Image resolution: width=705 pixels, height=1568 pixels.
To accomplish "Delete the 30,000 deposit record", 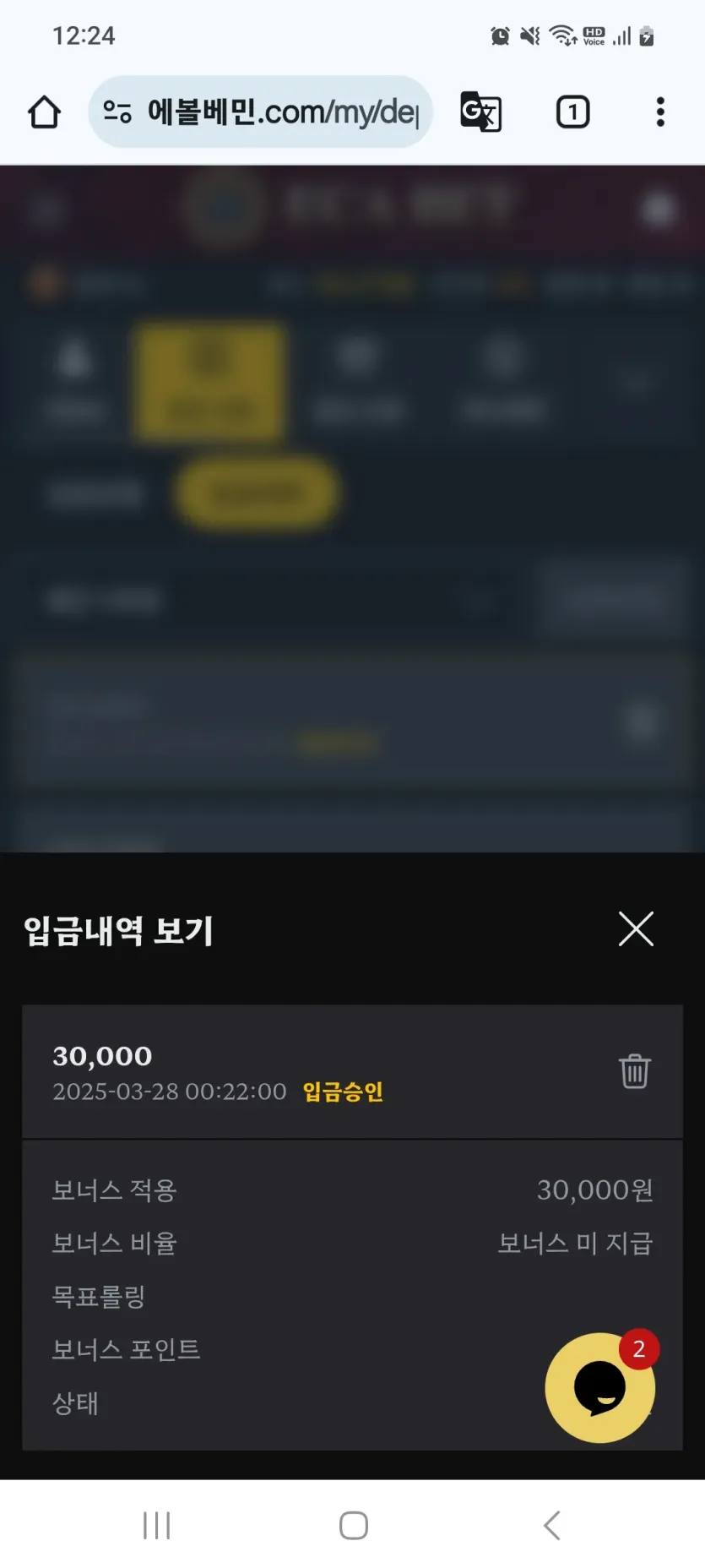I will (635, 1071).
